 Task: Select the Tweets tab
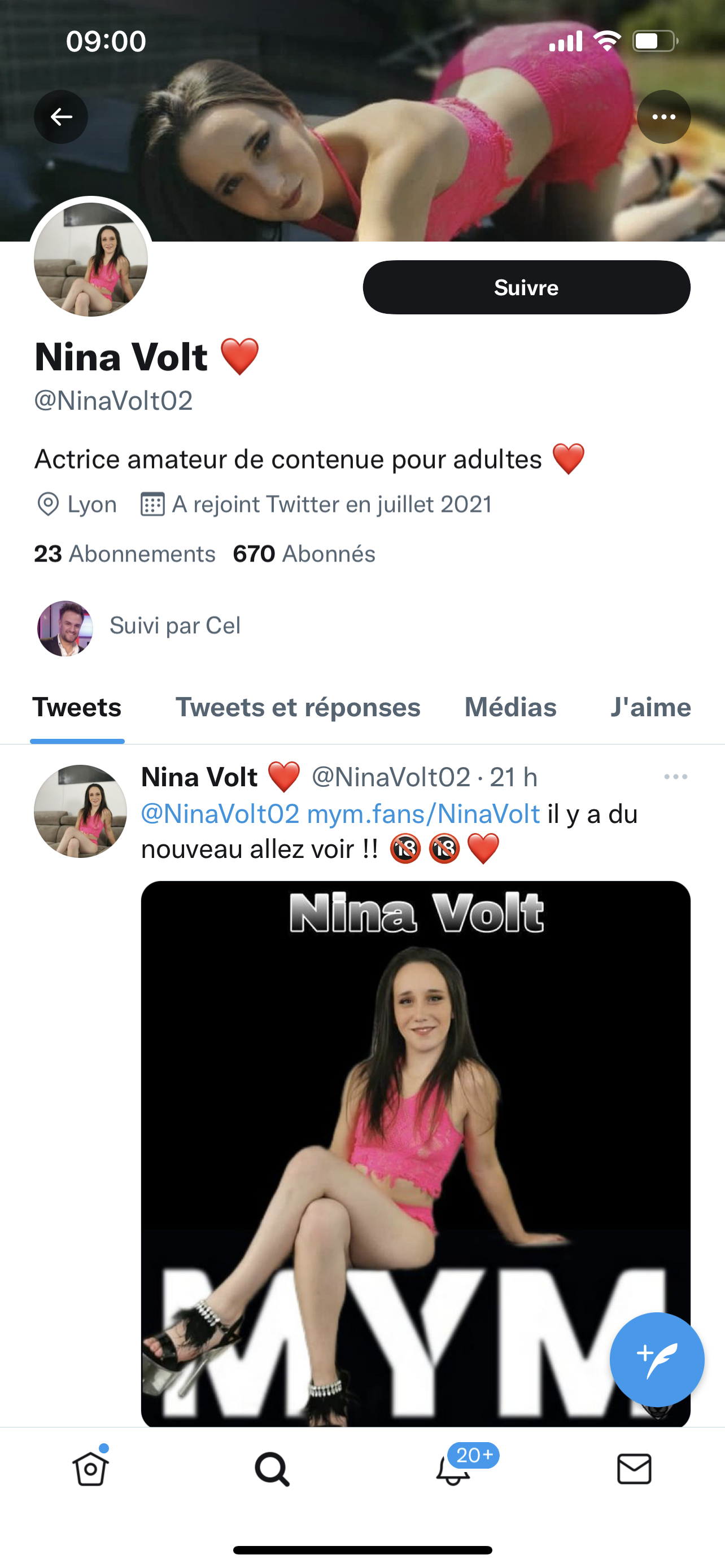pos(77,707)
